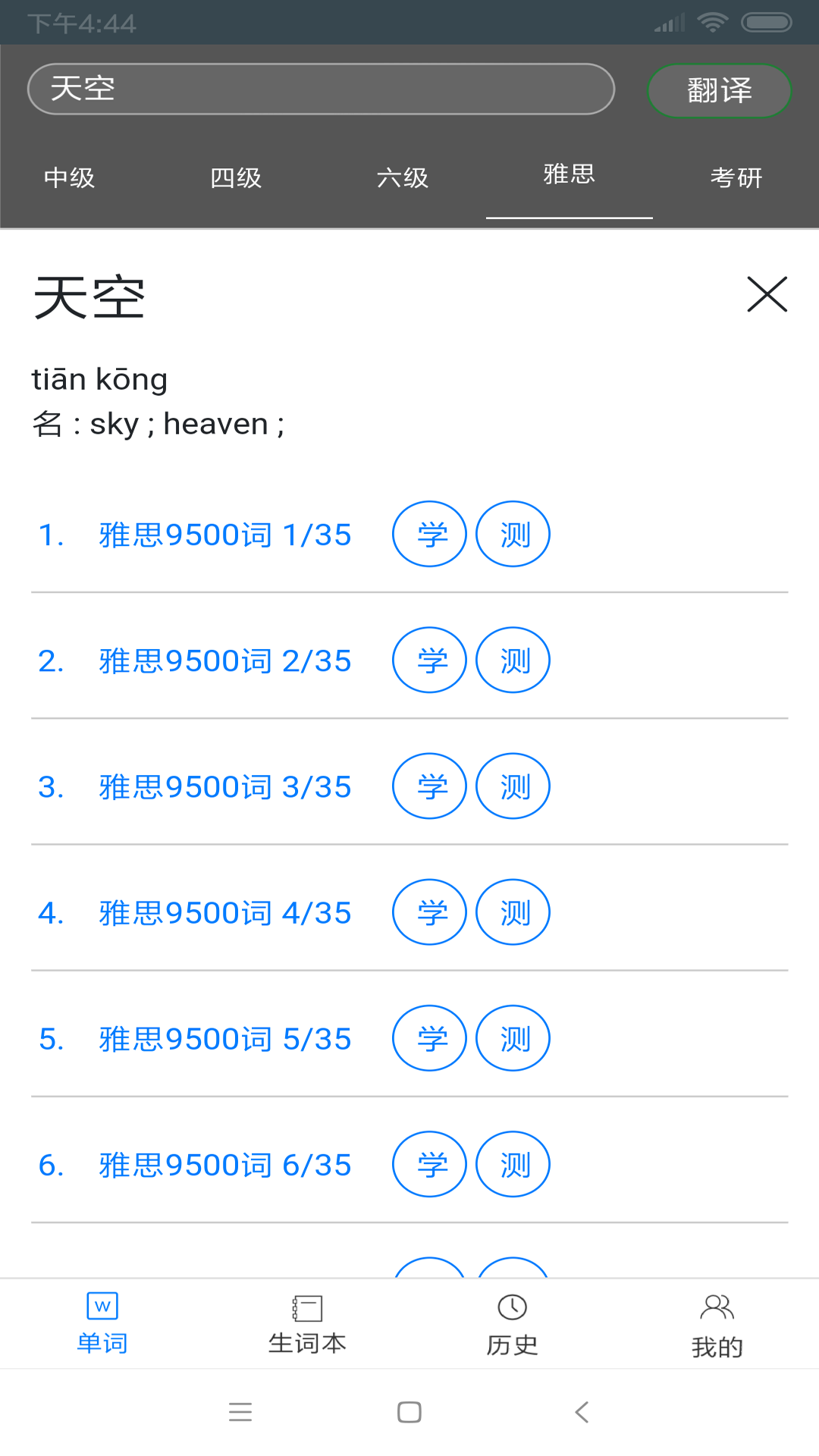Open the 考研 tab

[x=736, y=178]
